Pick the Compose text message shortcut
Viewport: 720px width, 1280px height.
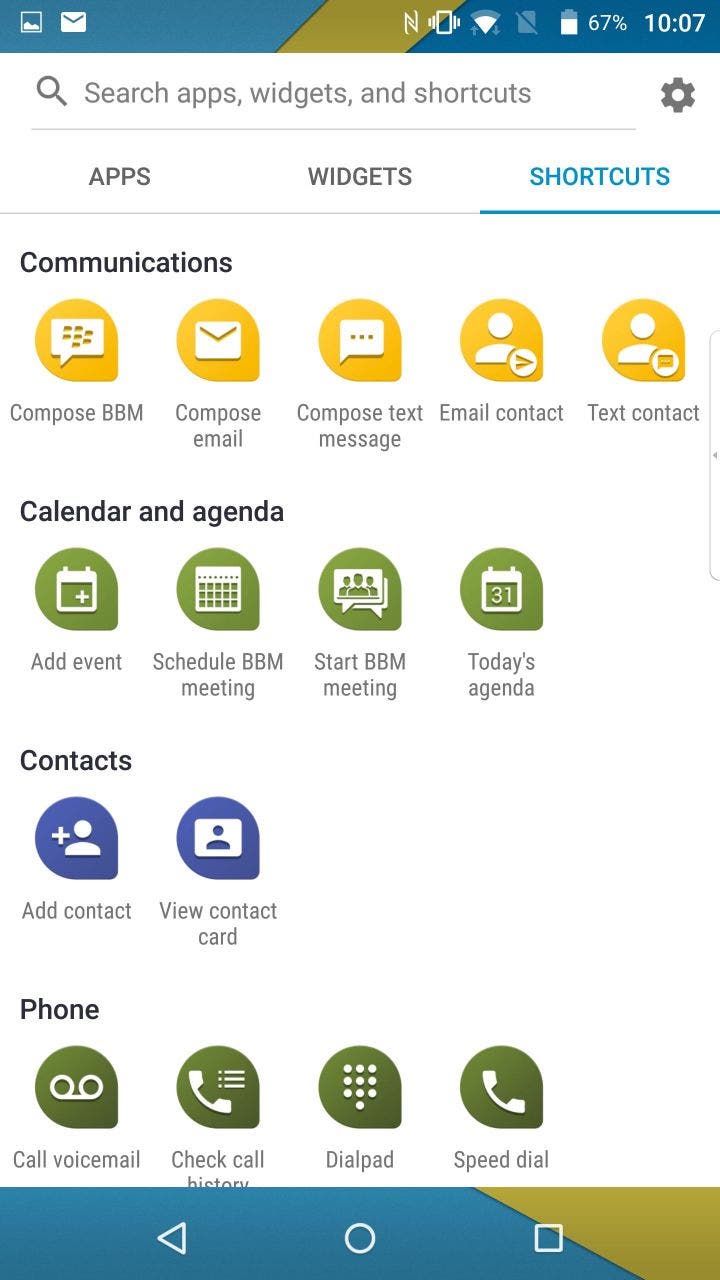(x=360, y=342)
